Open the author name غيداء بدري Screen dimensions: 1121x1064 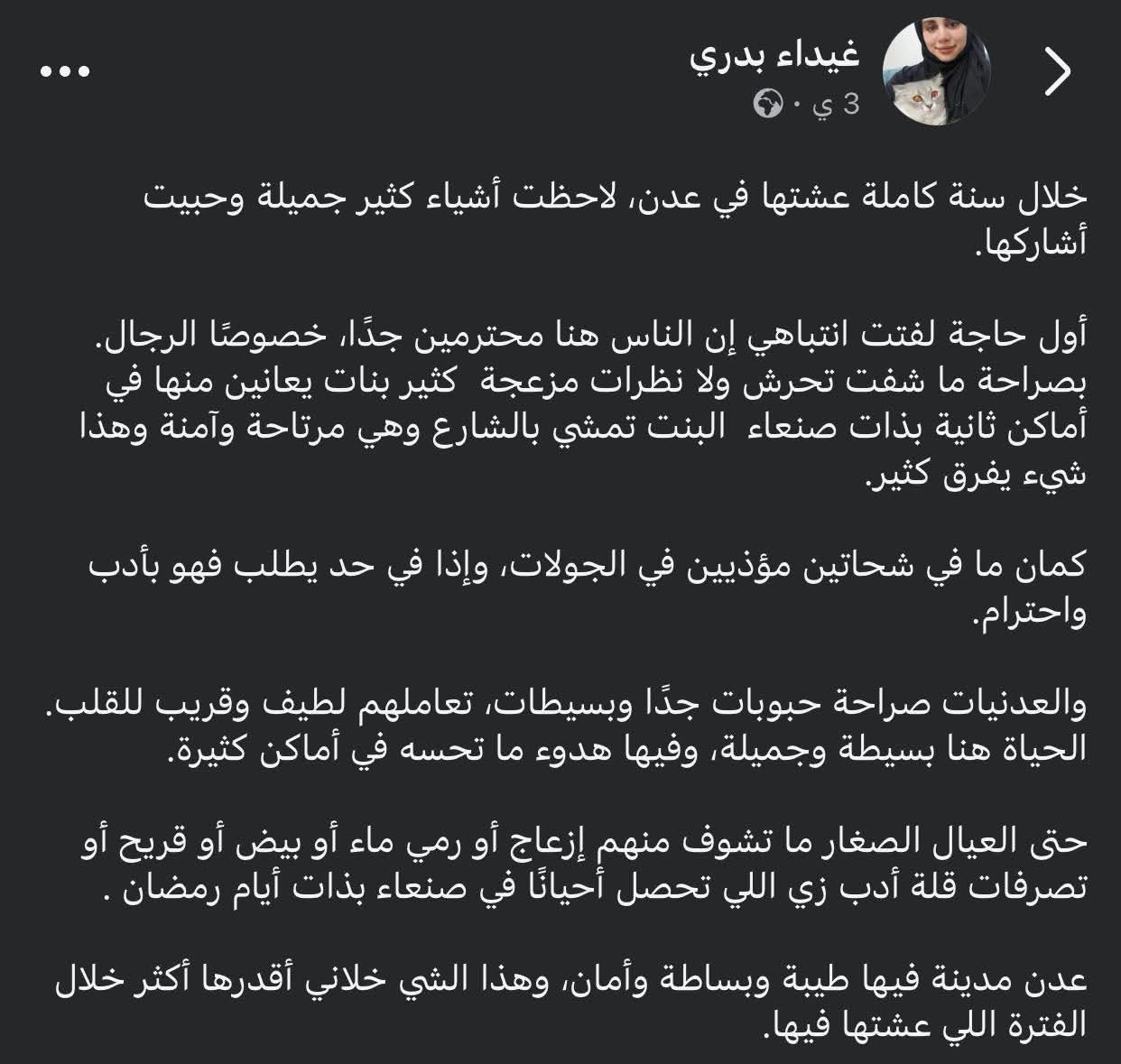[x=774, y=56]
